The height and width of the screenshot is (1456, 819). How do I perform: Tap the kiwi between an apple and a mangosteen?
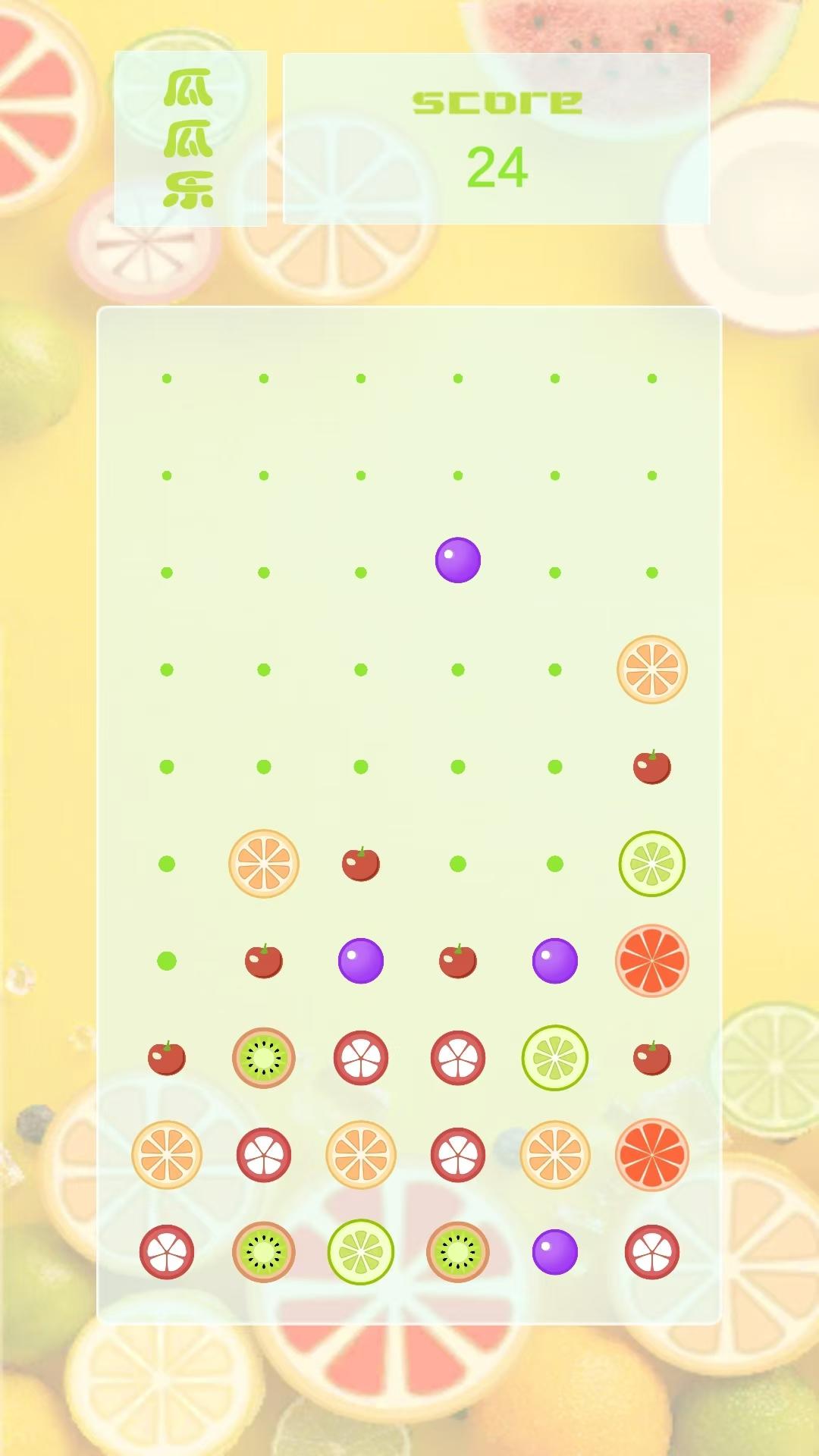(263, 1058)
